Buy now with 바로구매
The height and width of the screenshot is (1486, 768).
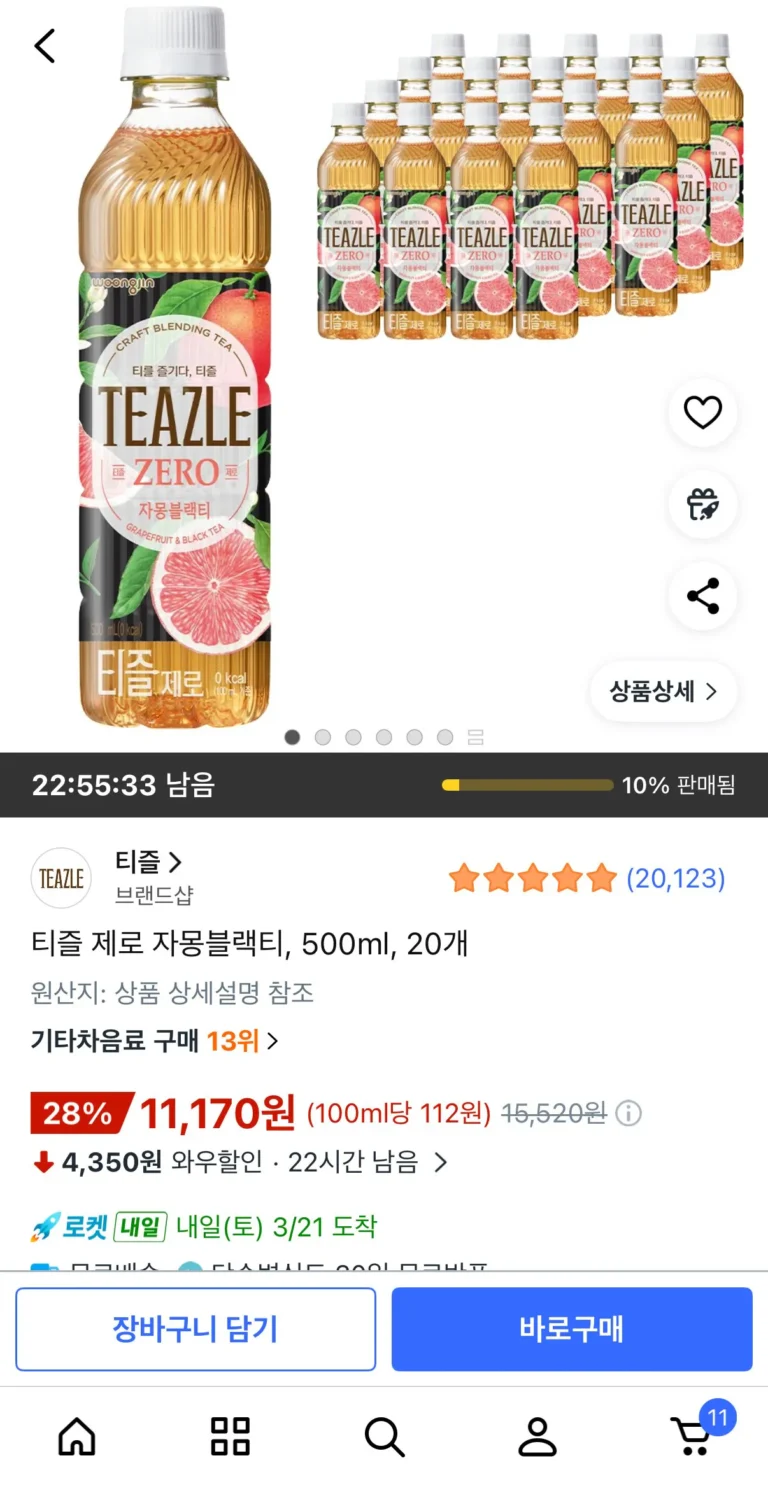tap(571, 1329)
